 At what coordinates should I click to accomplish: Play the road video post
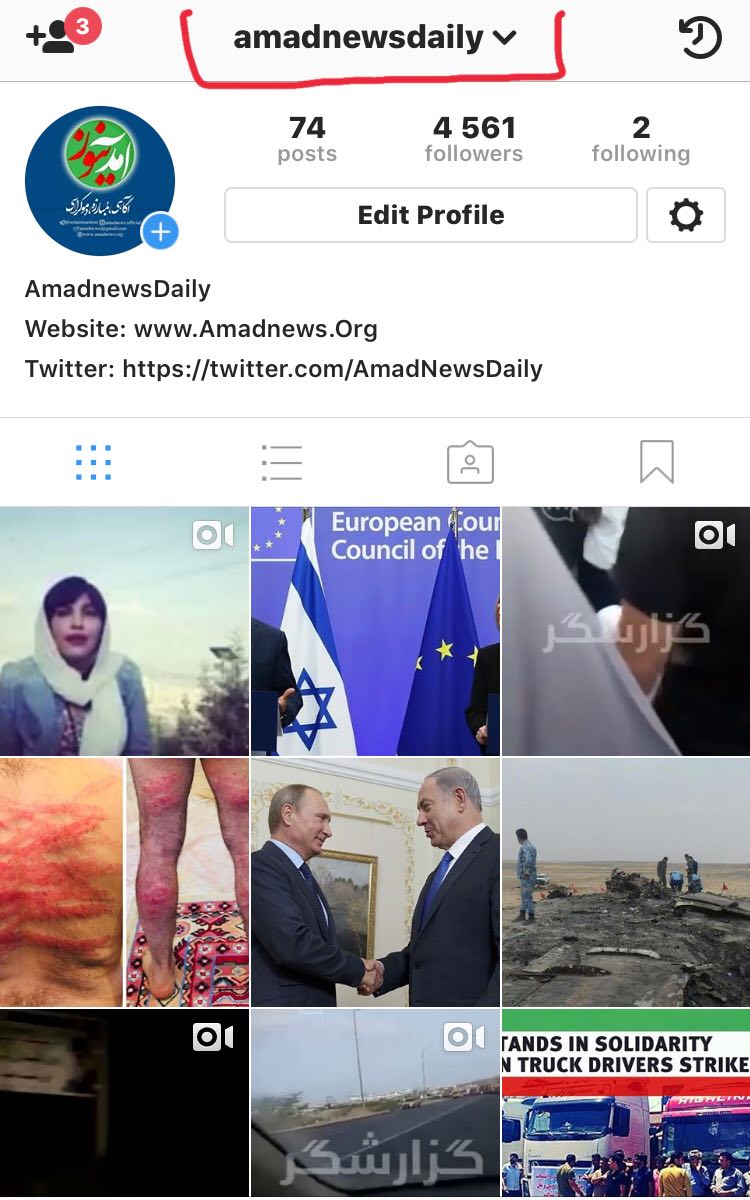pos(375,1103)
